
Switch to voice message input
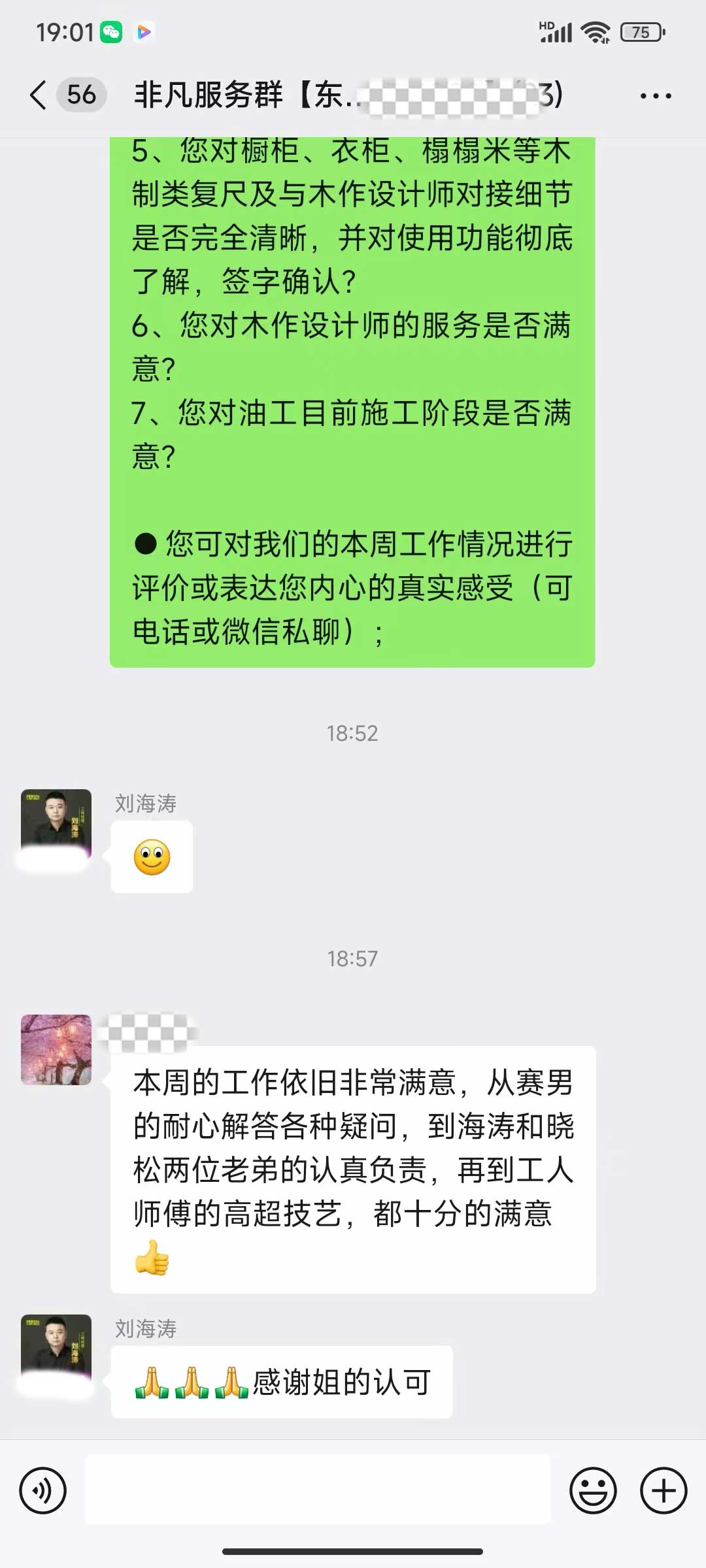click(43, 1491)
